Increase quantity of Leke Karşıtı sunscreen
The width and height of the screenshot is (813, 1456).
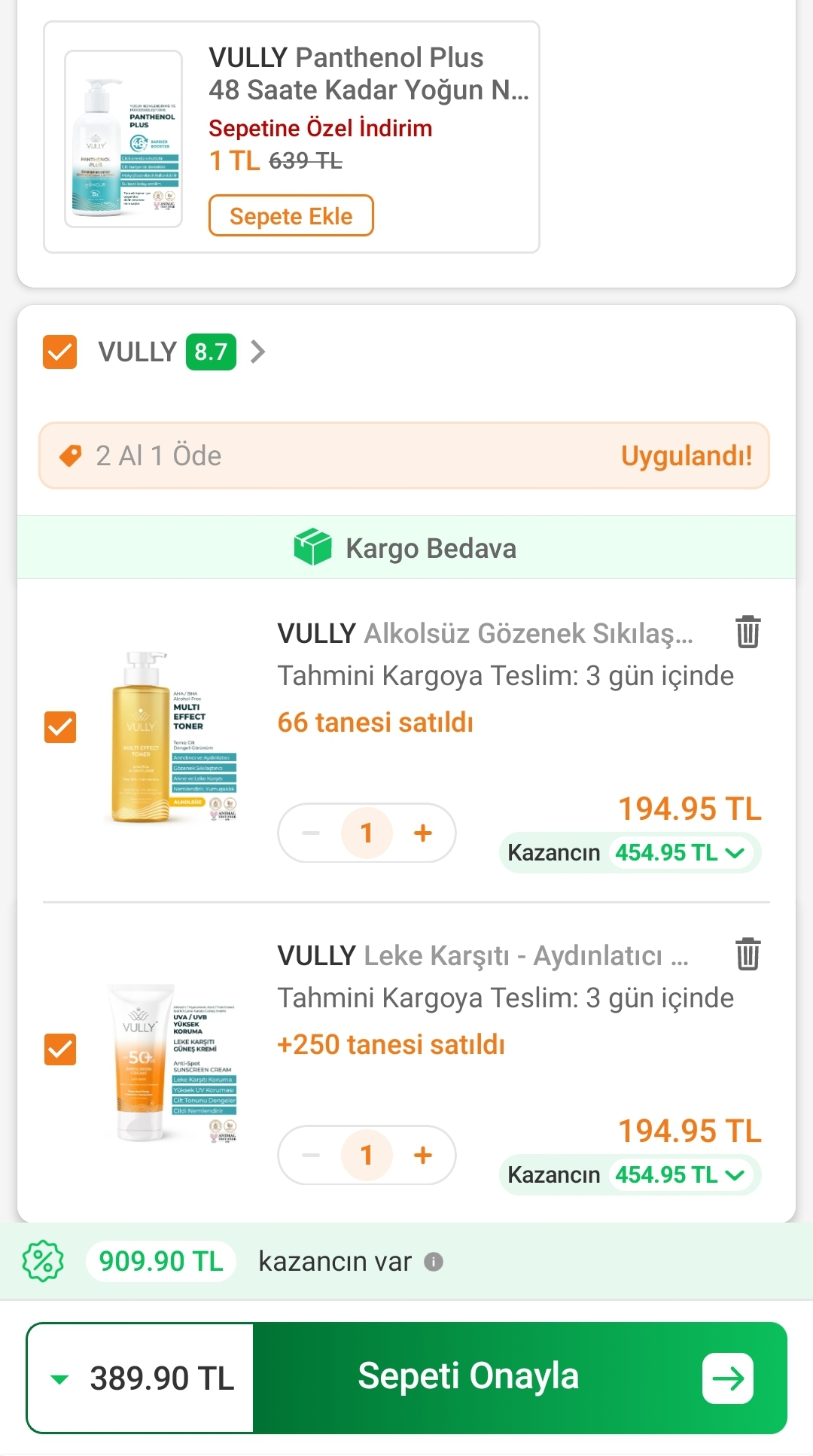(x=423, y=1155)
